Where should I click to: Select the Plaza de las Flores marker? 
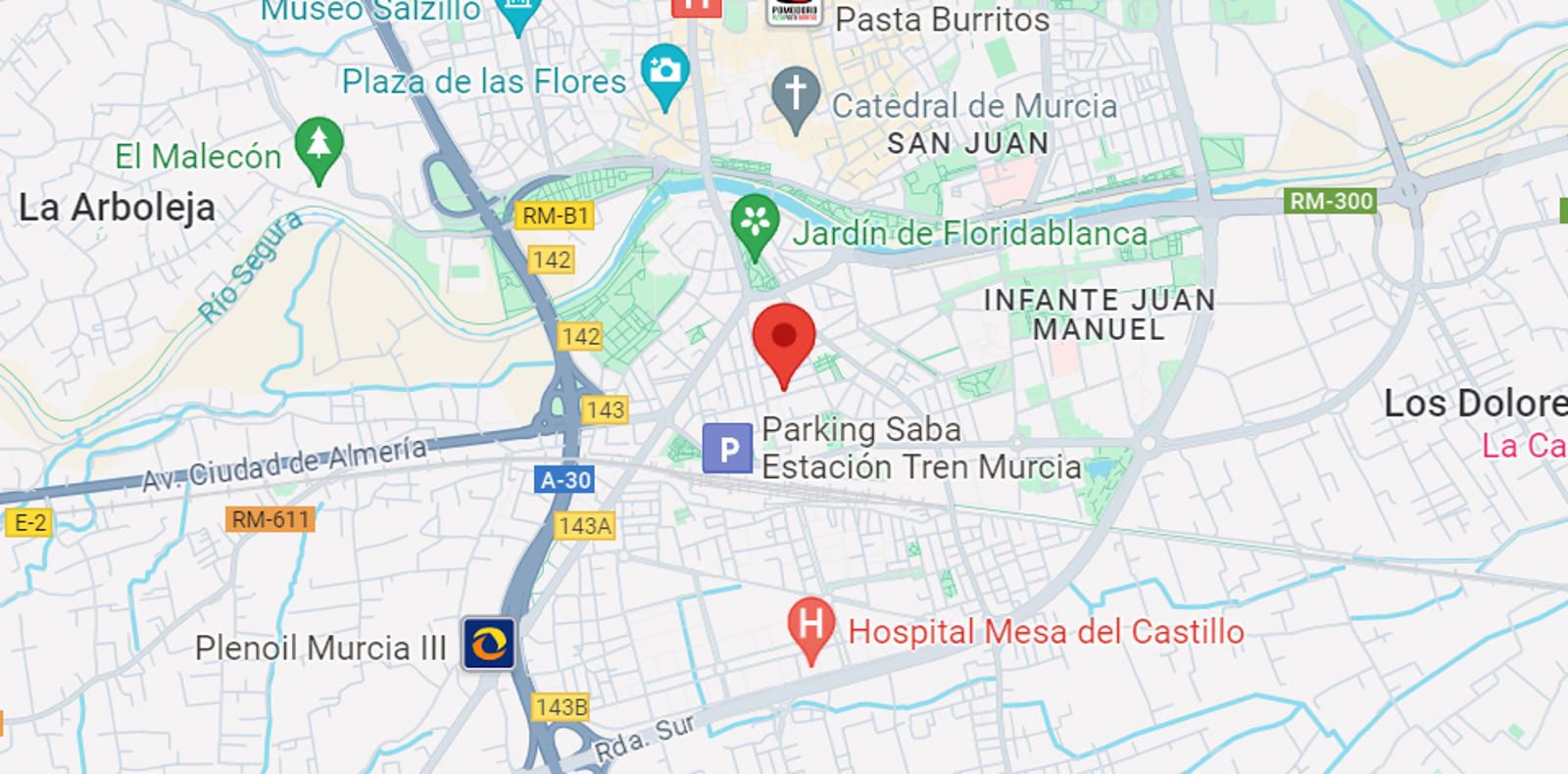(664, 73)
